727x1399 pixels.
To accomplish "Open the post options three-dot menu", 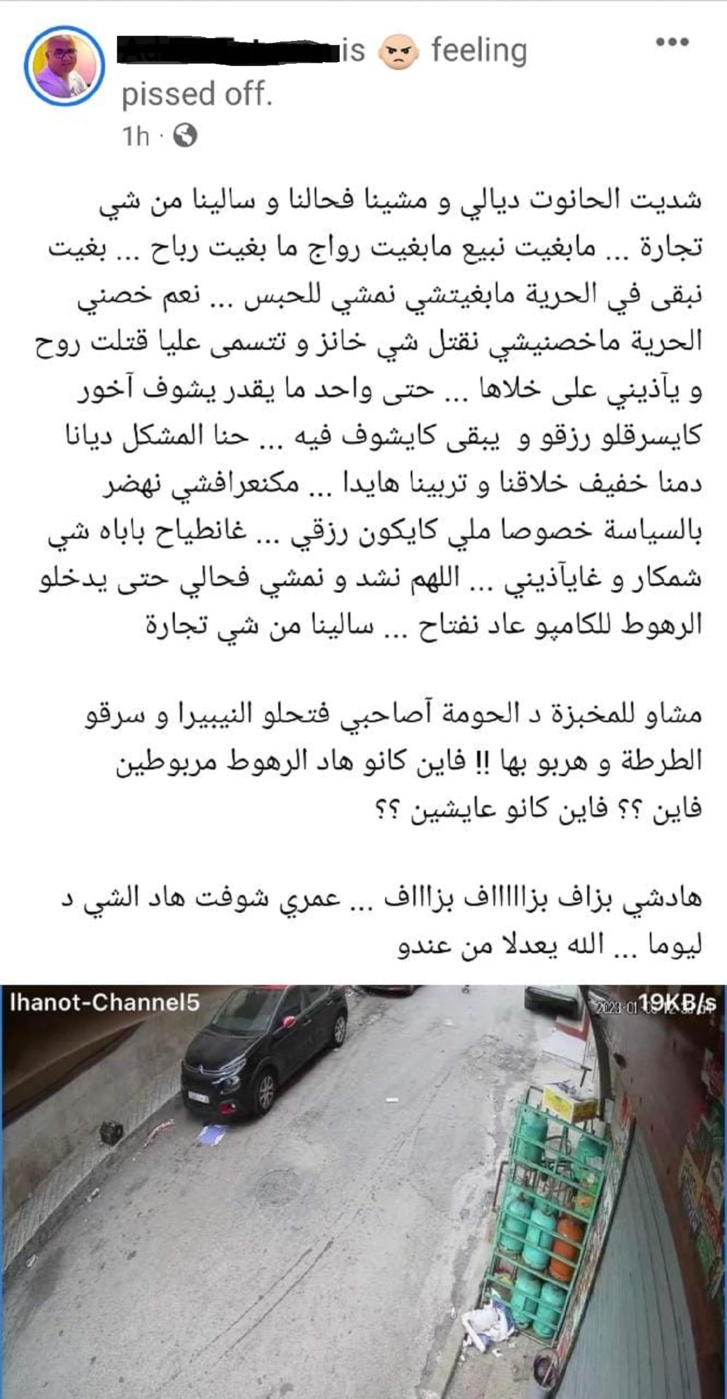I will 672,43.
